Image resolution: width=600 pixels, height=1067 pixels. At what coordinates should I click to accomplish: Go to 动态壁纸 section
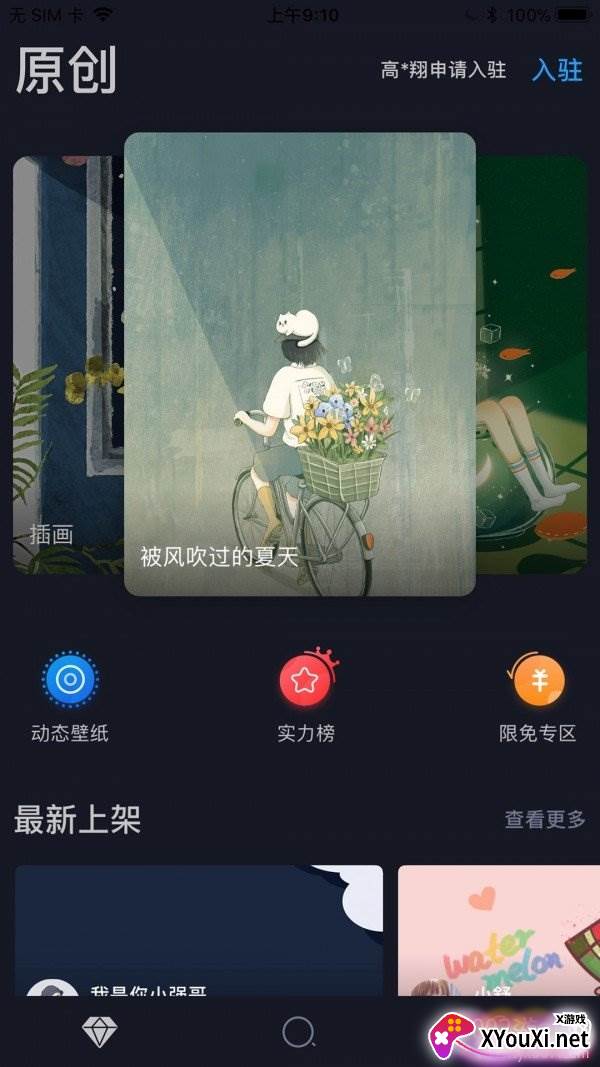click(x=70, y=696)
